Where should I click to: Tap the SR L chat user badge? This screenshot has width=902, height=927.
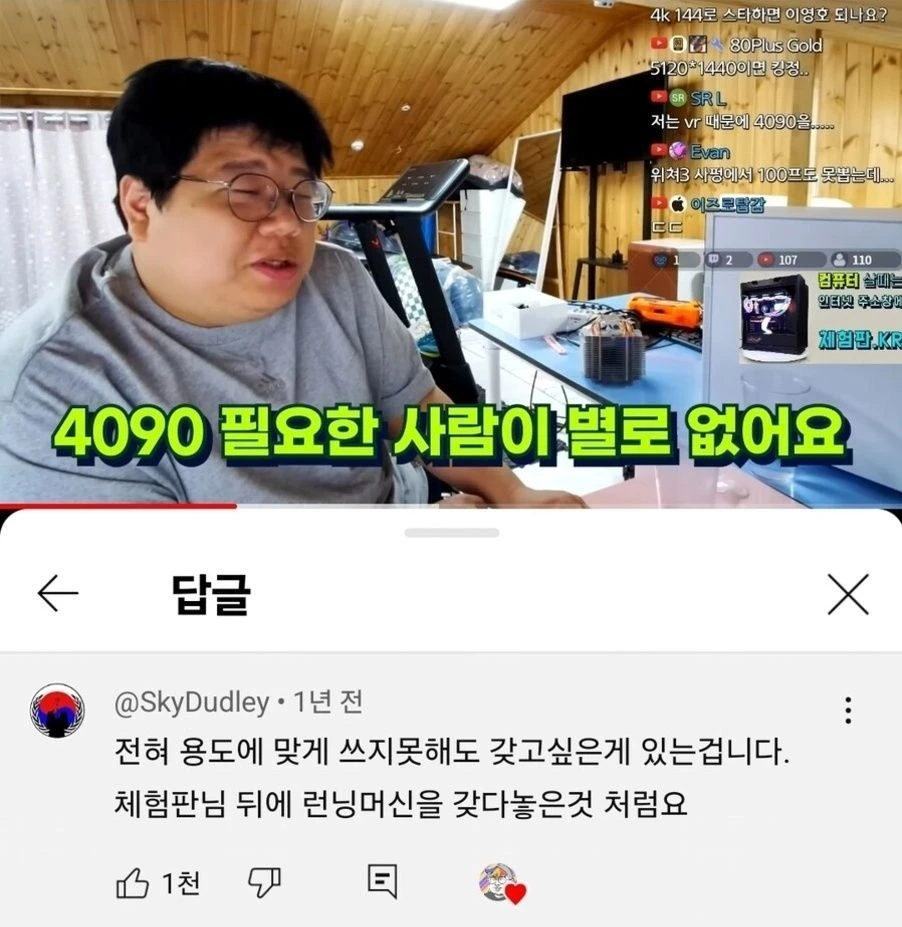[677, 98]
